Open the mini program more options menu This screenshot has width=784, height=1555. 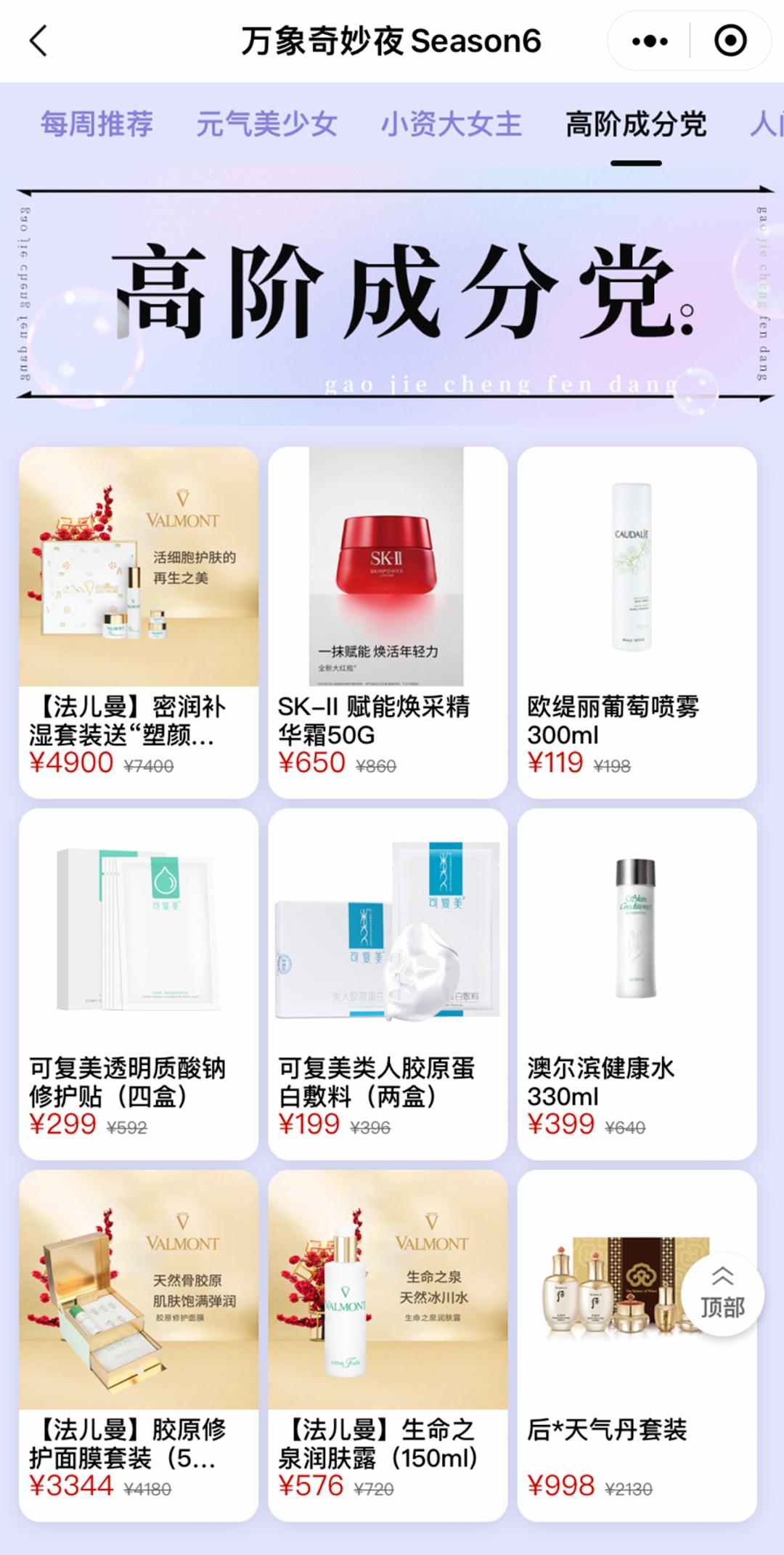click(650, 41)
